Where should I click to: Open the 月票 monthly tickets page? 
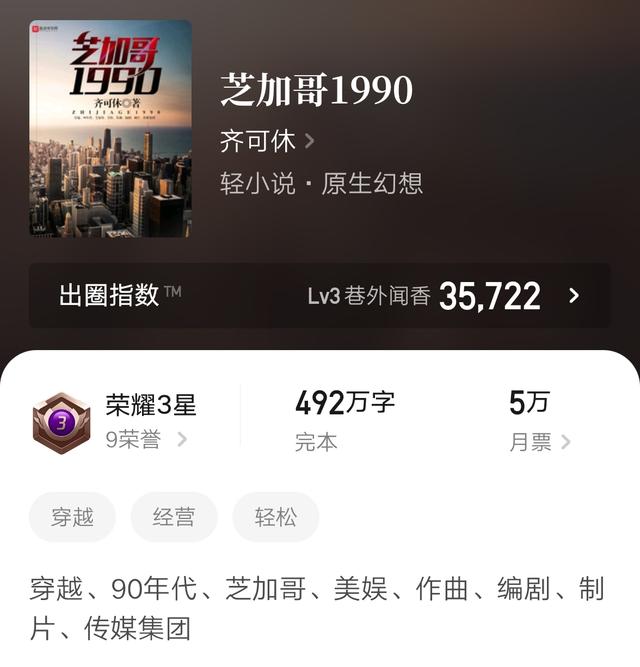(x=540, y=441)
